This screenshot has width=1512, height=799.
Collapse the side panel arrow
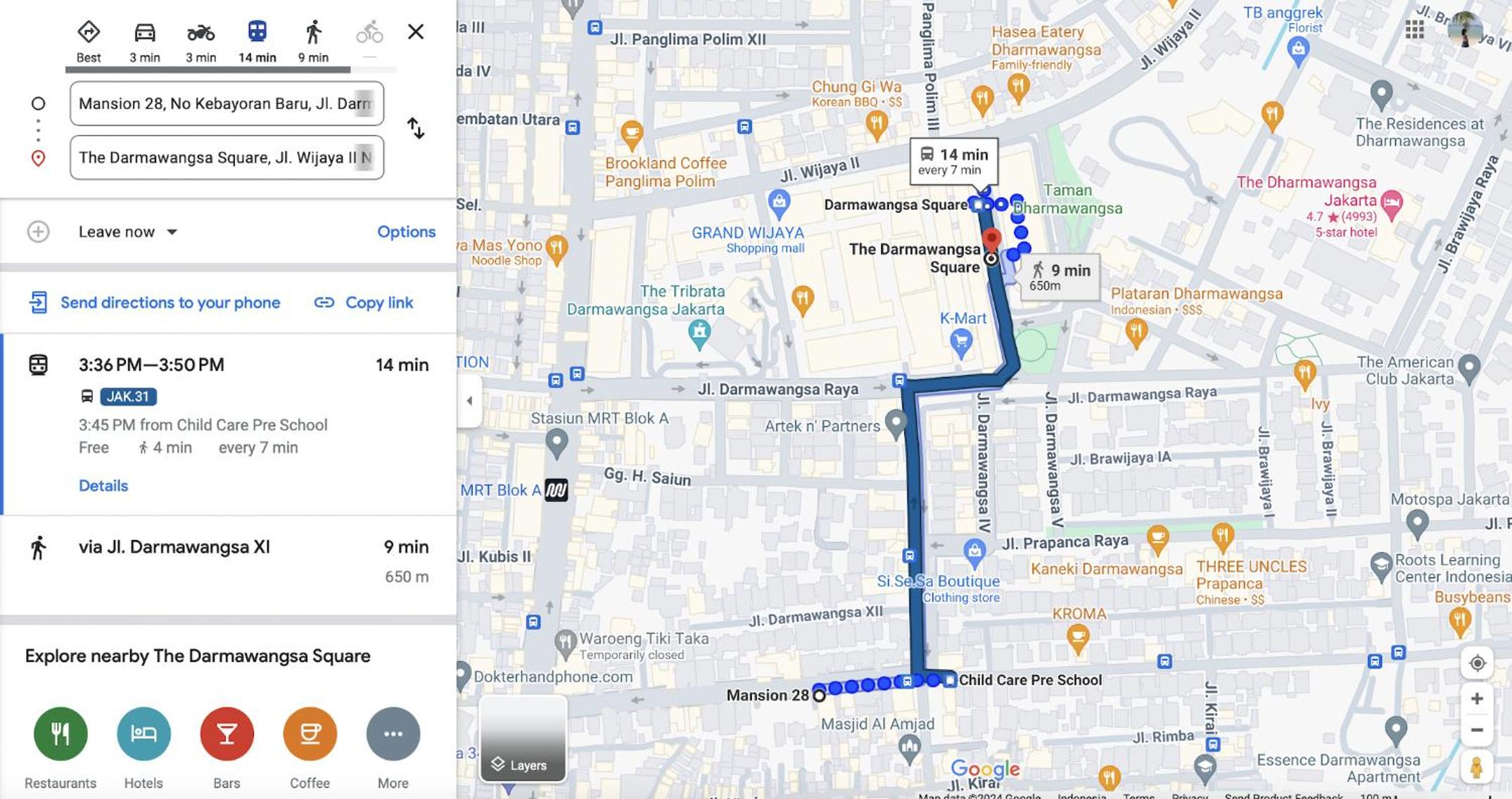[x=469, y=401]
